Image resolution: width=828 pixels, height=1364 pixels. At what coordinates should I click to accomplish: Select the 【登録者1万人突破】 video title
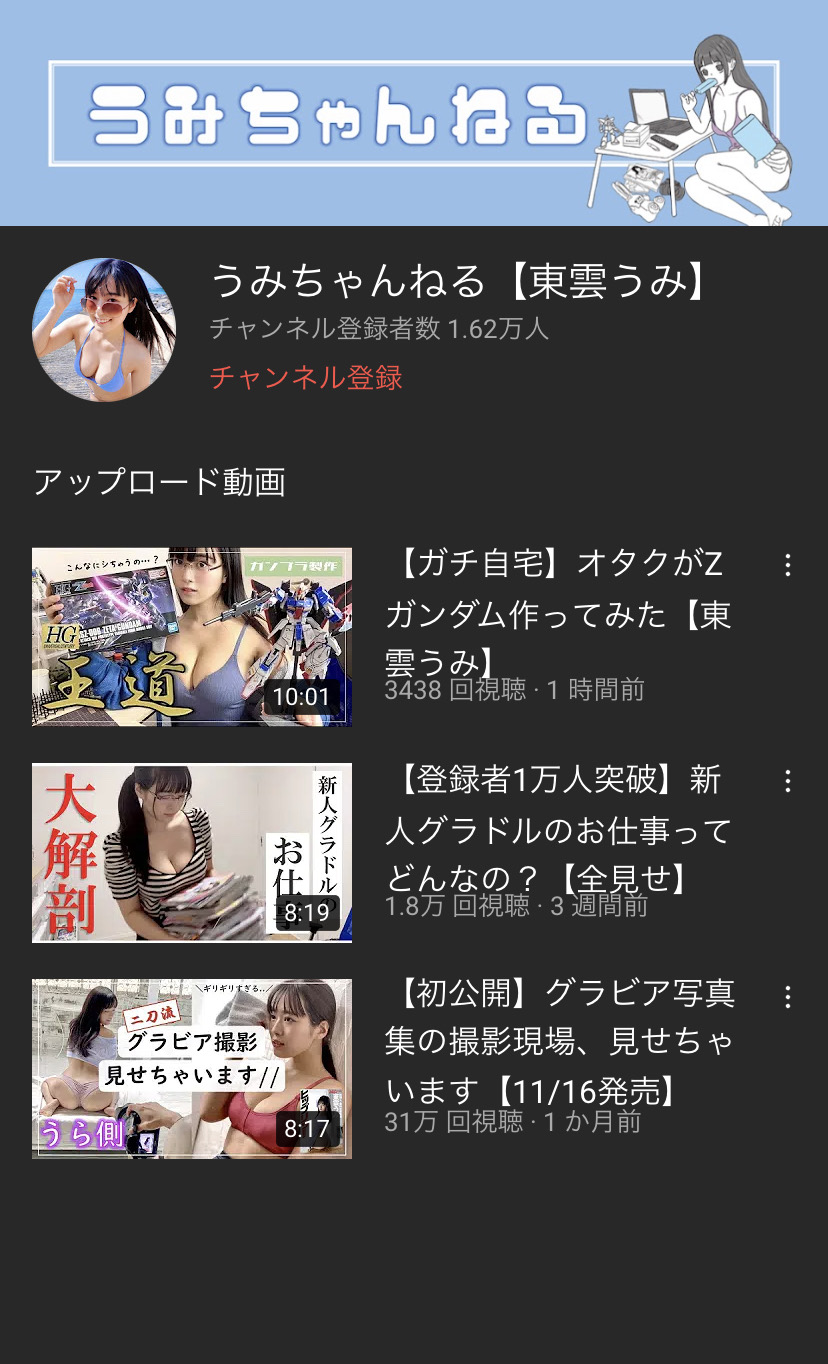[x=558, y=830]
